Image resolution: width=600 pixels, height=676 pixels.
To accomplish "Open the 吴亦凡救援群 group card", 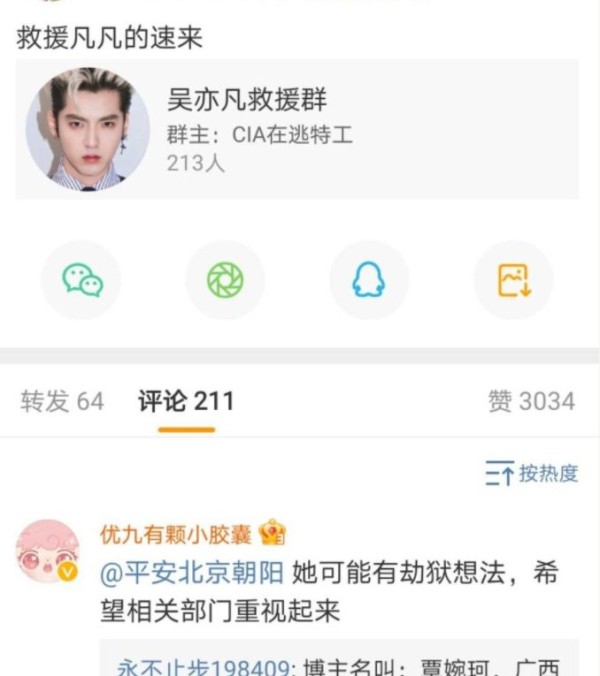I will point(297,130).
